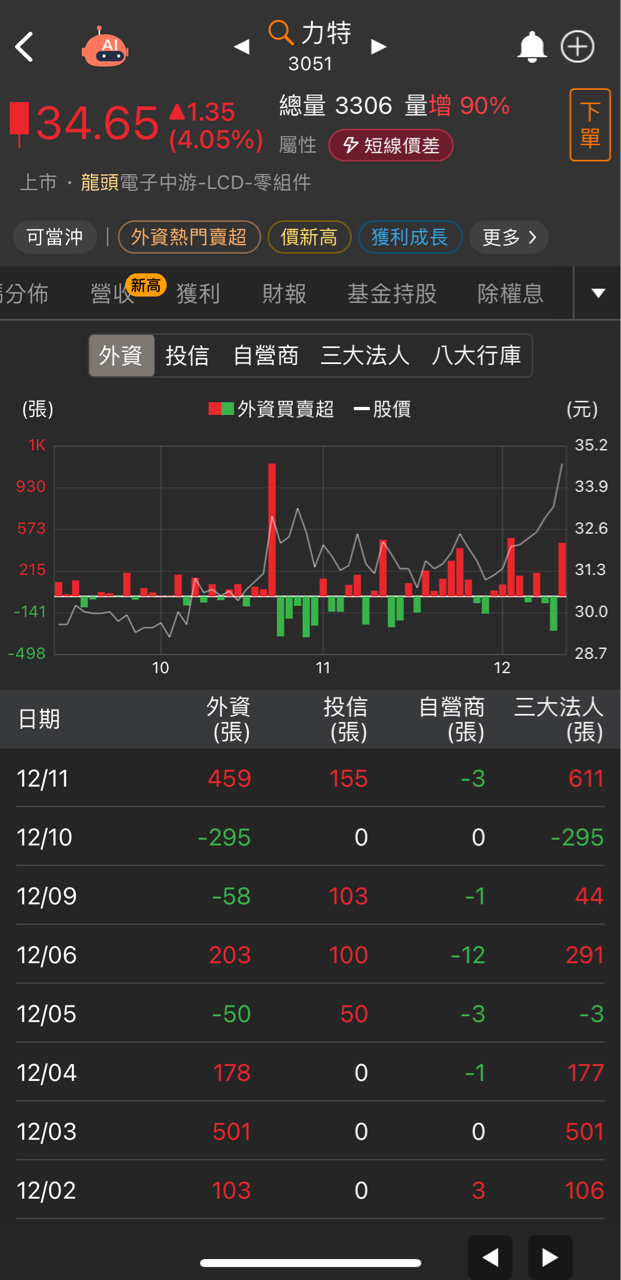Select the 外資熱門賣超 tag
Image resolution: width=621 pixels, height=1280 pixels.
coord(189,237)
